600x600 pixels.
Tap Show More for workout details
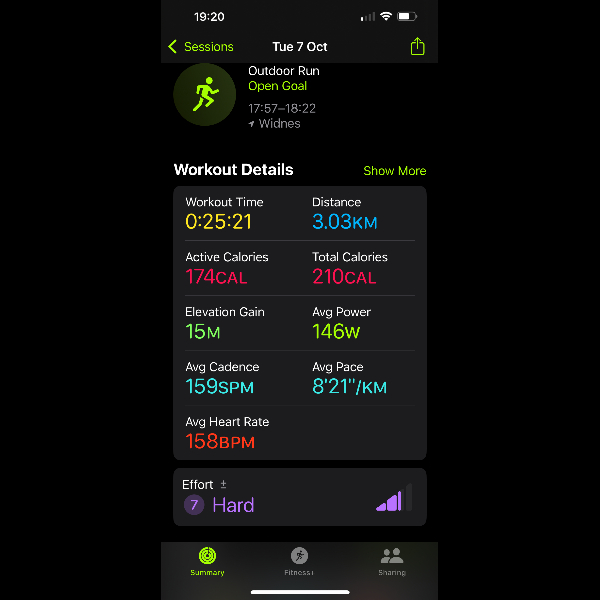click(x=394, y=171)
